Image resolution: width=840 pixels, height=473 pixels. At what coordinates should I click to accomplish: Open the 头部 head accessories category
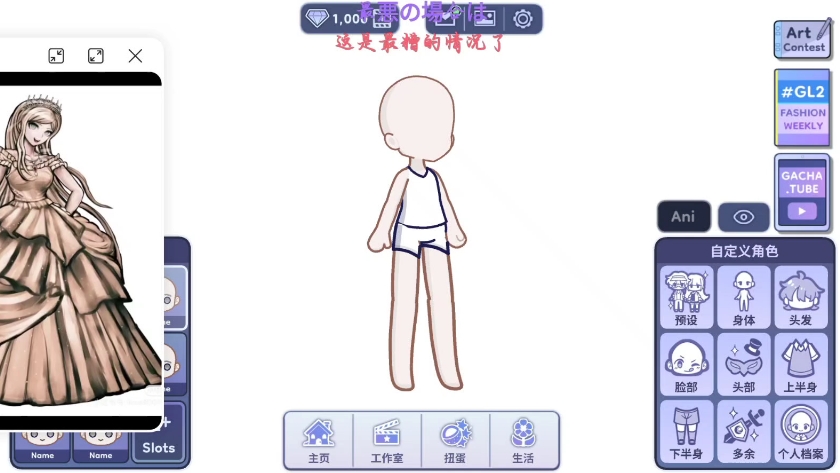coord(743,364)
